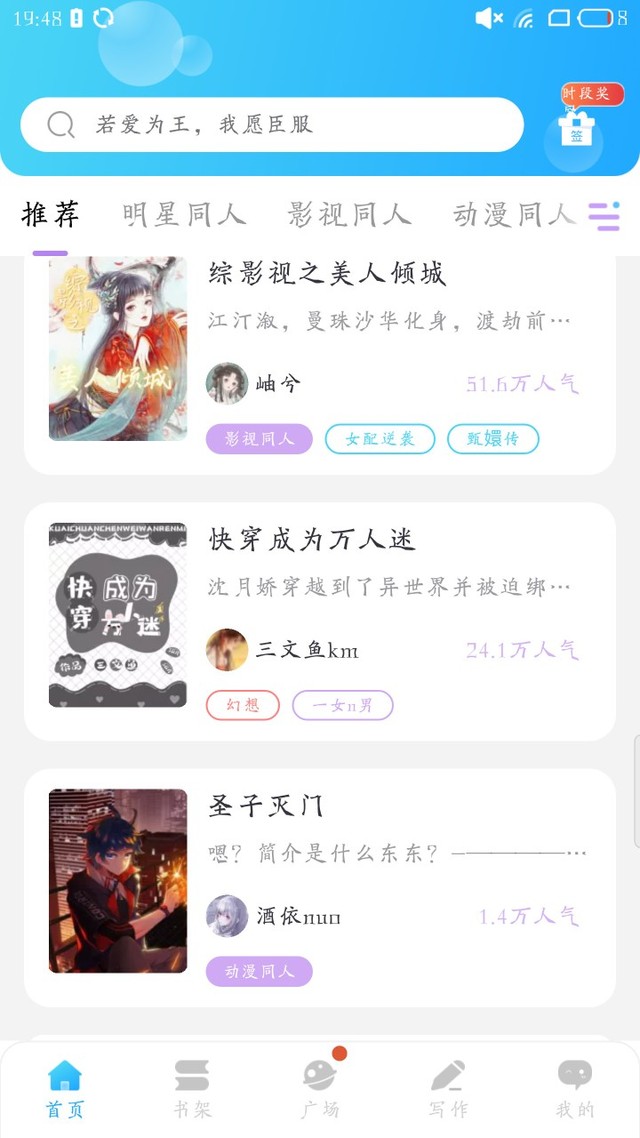The image size is (640, 1138).
Task: Open the search bar at the top
Action: 271,125
